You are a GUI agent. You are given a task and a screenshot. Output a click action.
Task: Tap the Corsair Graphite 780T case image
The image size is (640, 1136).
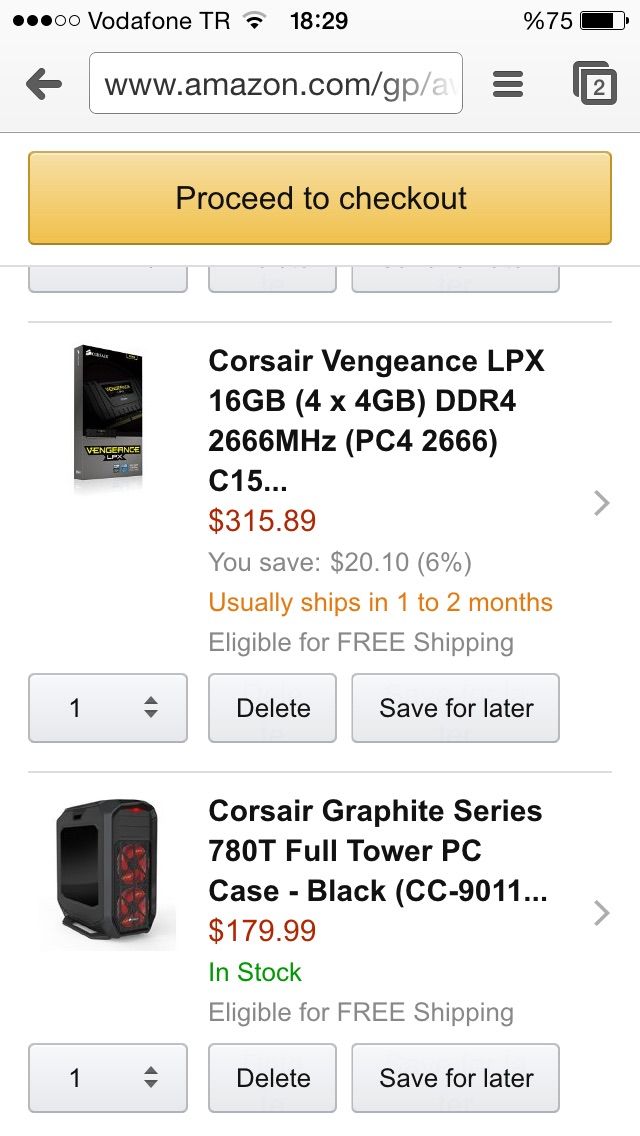tap(108, 875)
